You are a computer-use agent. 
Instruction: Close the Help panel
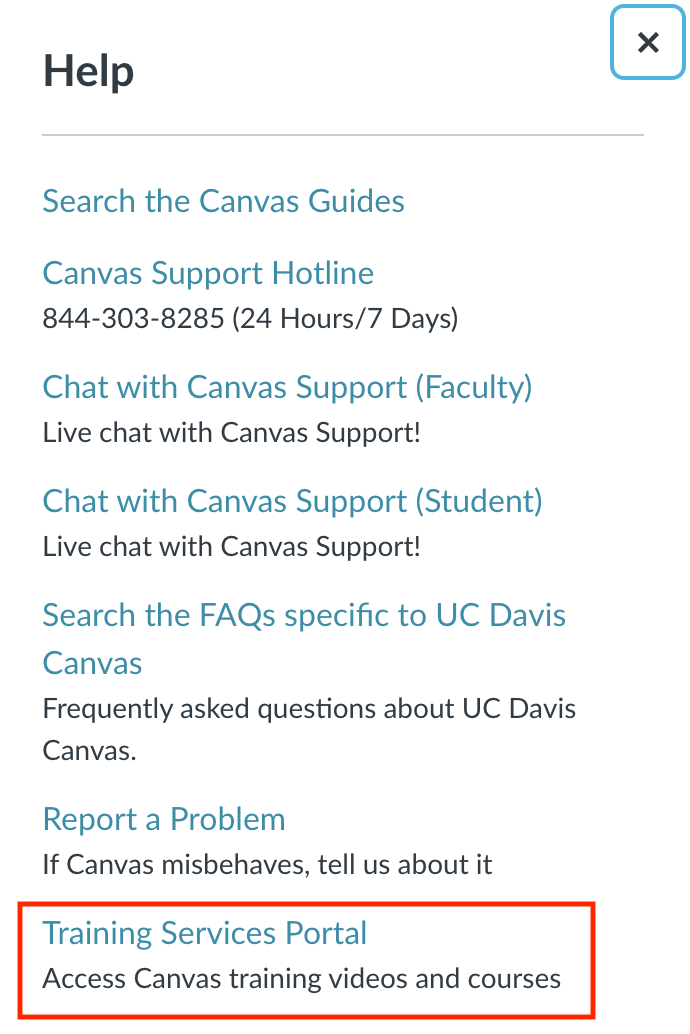click(648, 42)
